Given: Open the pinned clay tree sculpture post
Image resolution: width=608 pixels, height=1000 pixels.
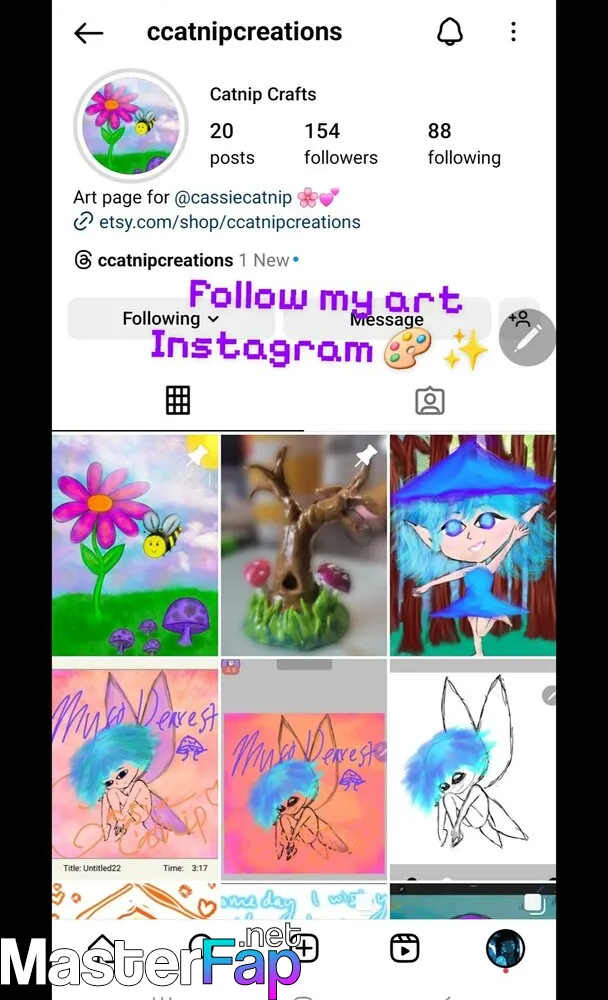Looking at the screenshot, I should [304, 545].
